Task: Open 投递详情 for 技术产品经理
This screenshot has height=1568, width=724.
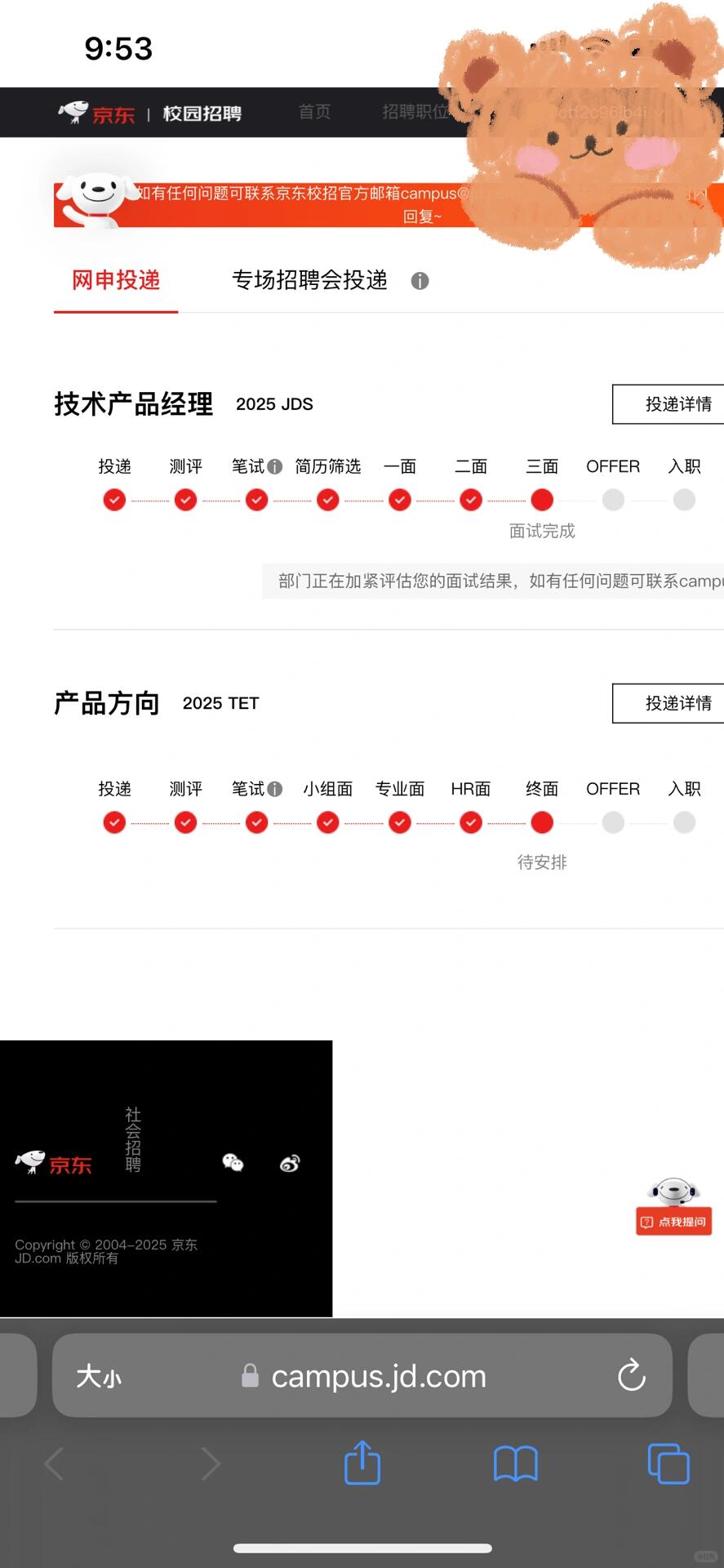Action: [669, 404]
